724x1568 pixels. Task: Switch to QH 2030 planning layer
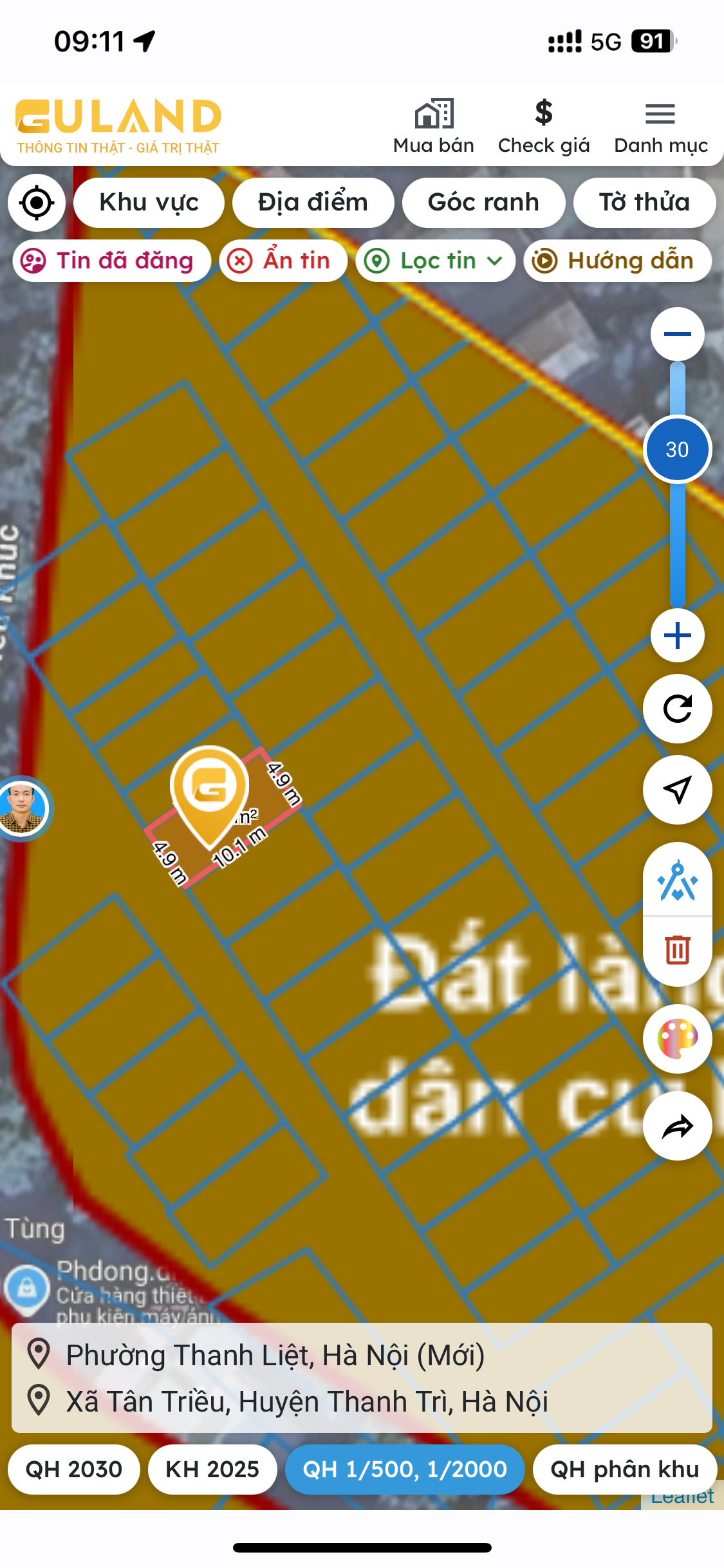tap(74, 1470)
